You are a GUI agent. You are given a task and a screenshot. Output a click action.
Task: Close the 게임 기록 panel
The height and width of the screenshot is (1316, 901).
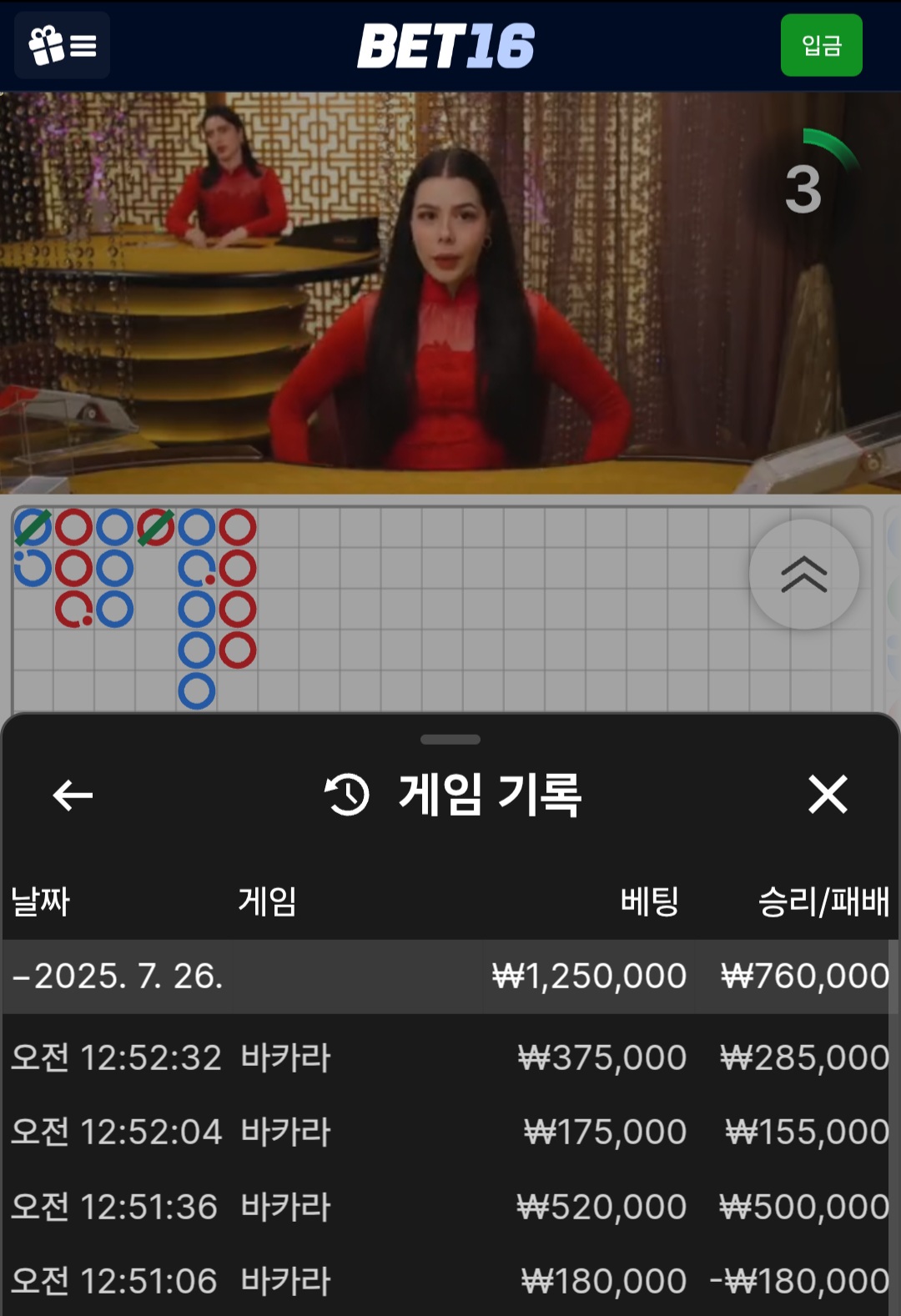[828, 794]
